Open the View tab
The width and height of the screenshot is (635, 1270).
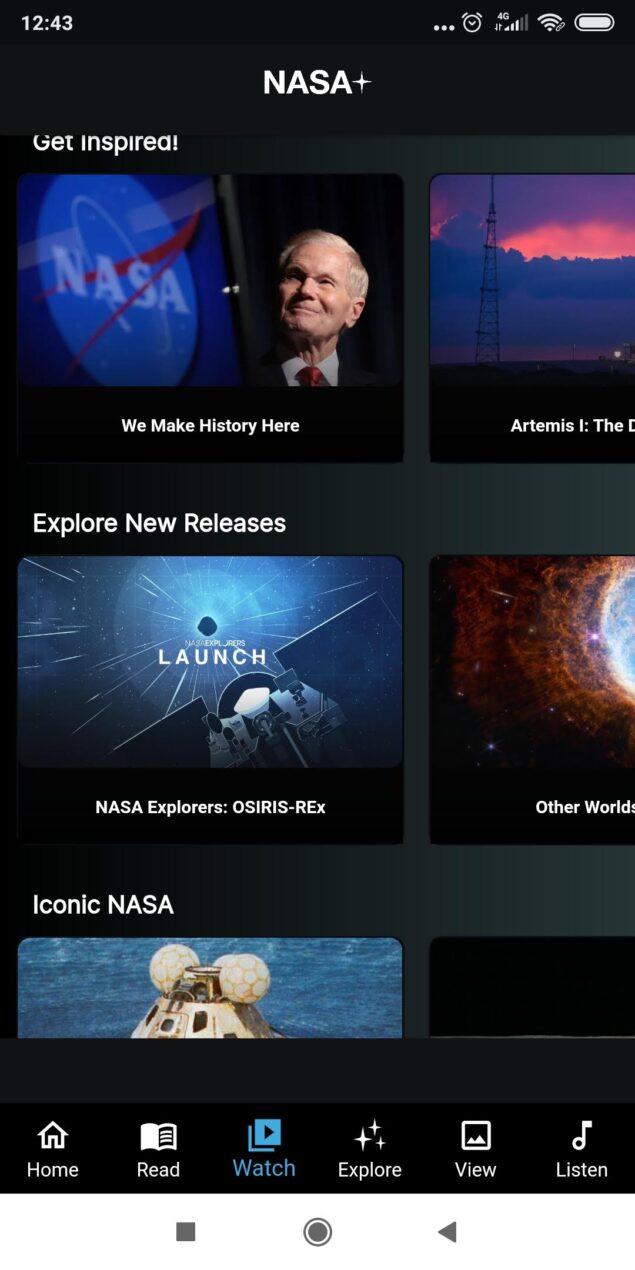click(x=476, y=1149)
